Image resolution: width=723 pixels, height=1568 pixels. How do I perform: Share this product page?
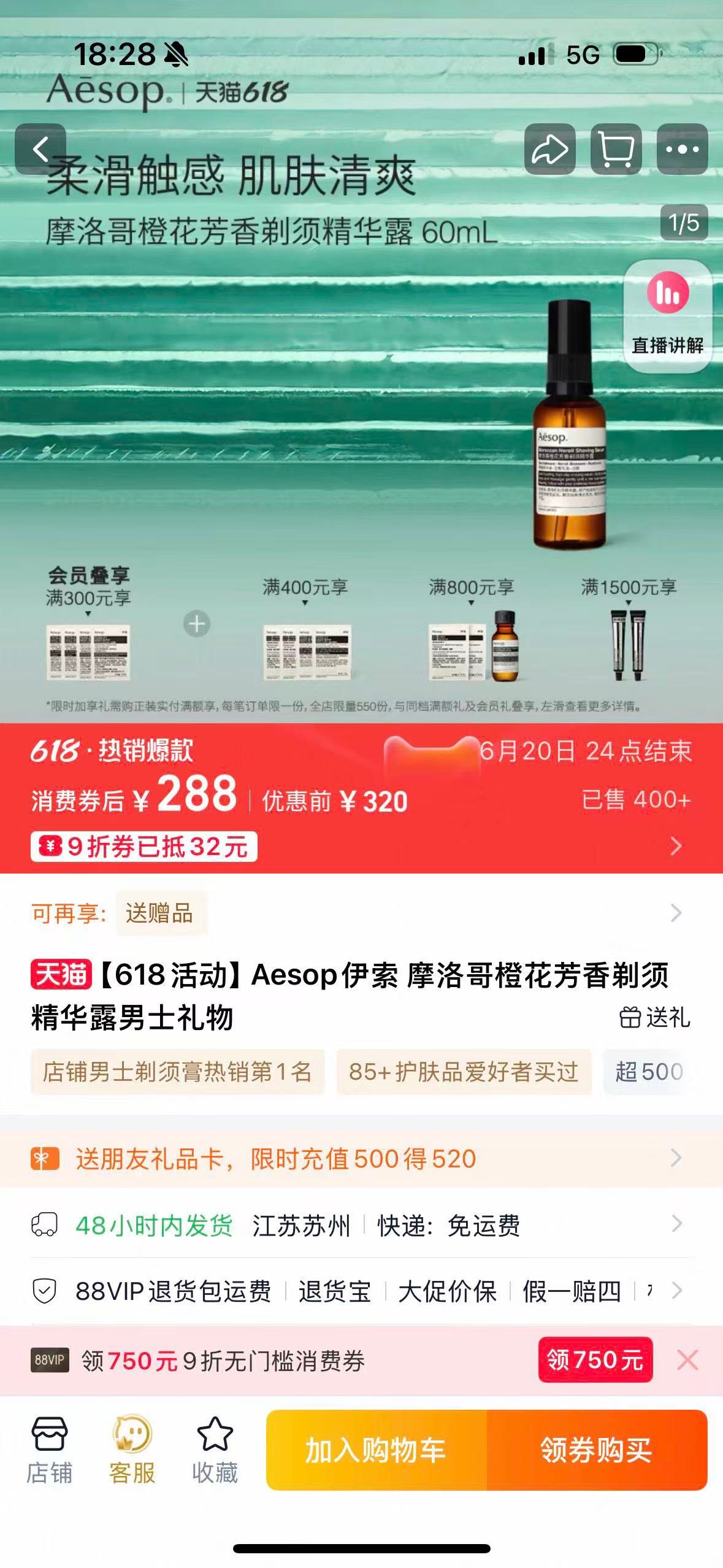point(549,149)
